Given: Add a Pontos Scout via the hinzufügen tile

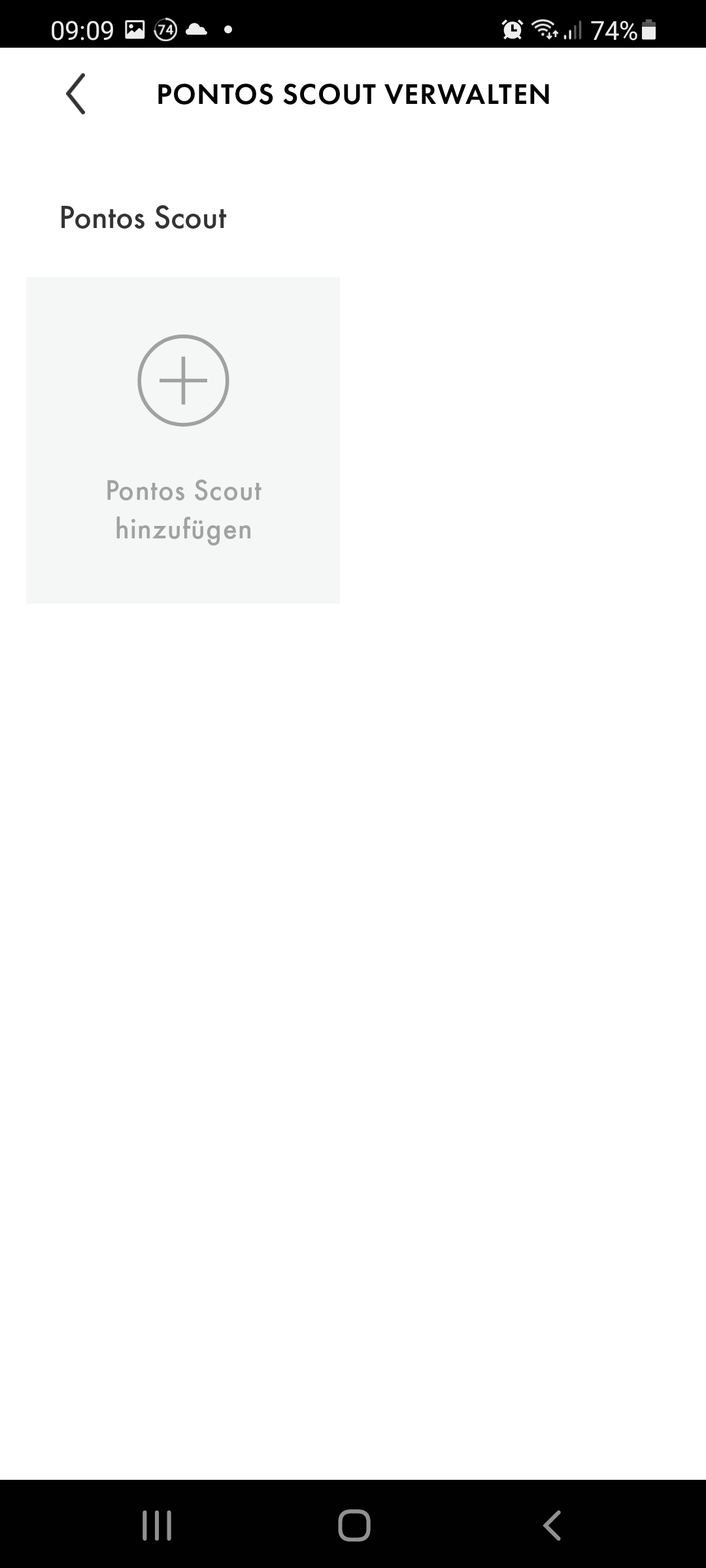Looking at the screenshot, I should pyautogui.click(x=183, y=440).
